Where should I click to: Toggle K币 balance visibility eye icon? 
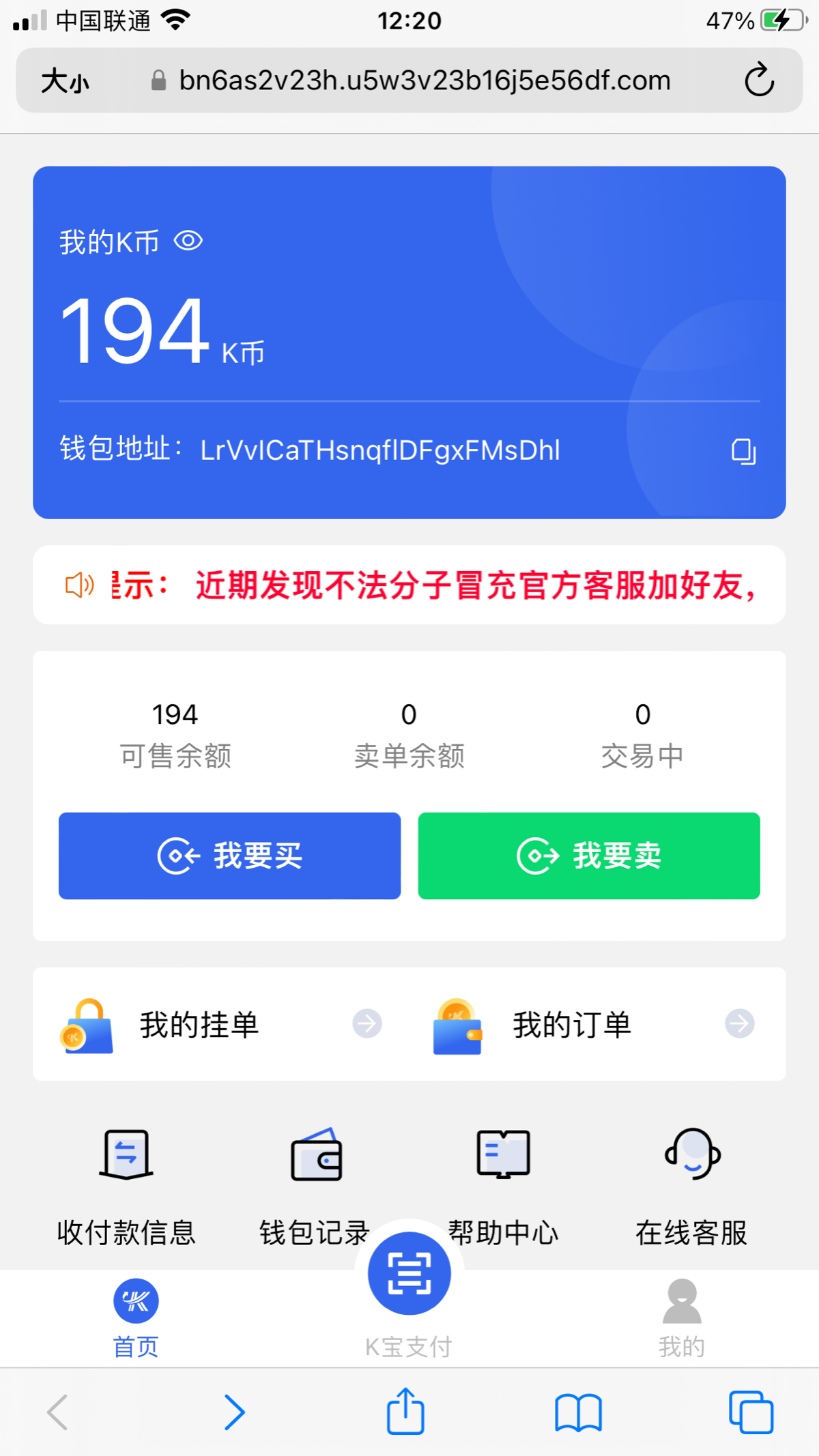188,241
